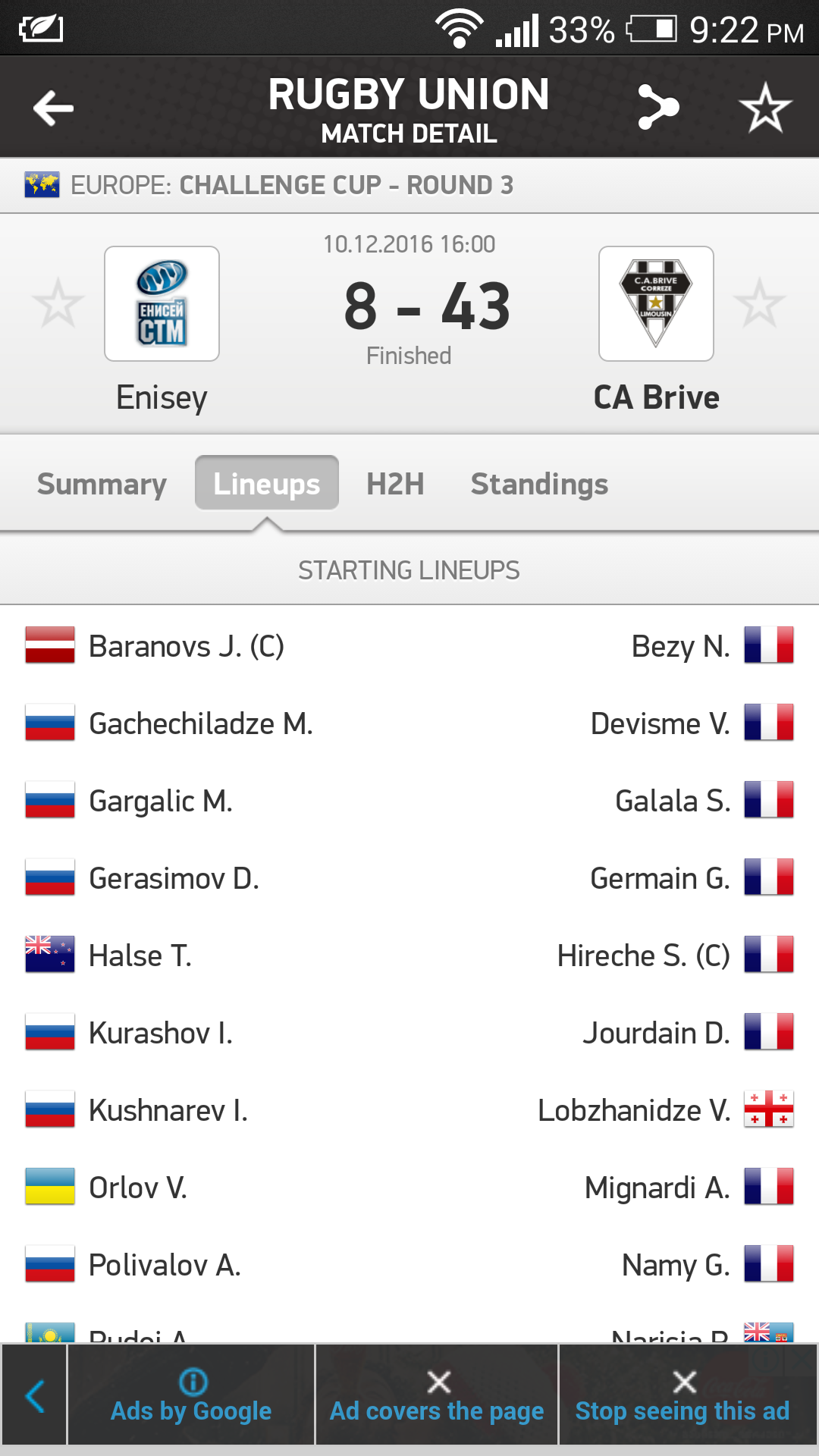Open the Enisey team logo
This screenshot has width=819, height=1456.
(162, 303)
